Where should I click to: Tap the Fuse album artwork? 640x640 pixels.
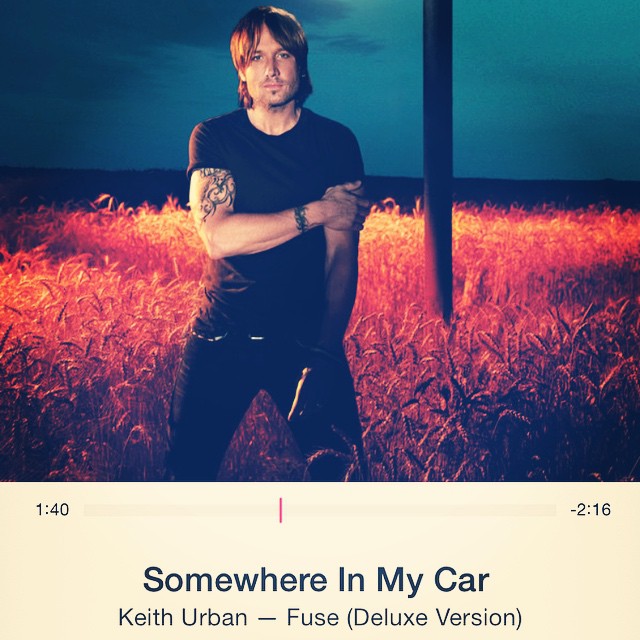[320, 240]
